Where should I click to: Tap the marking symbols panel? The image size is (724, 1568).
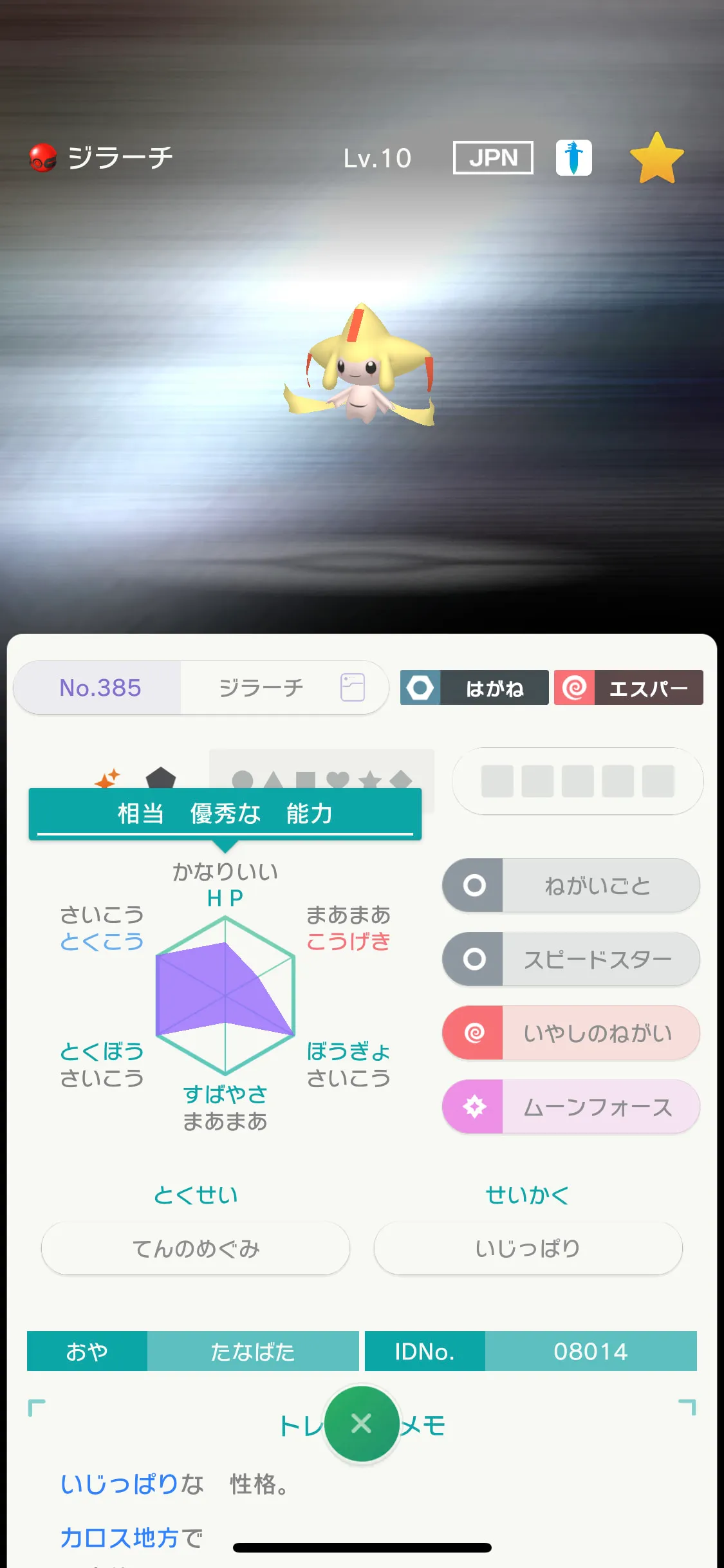[x=322, y=779]
